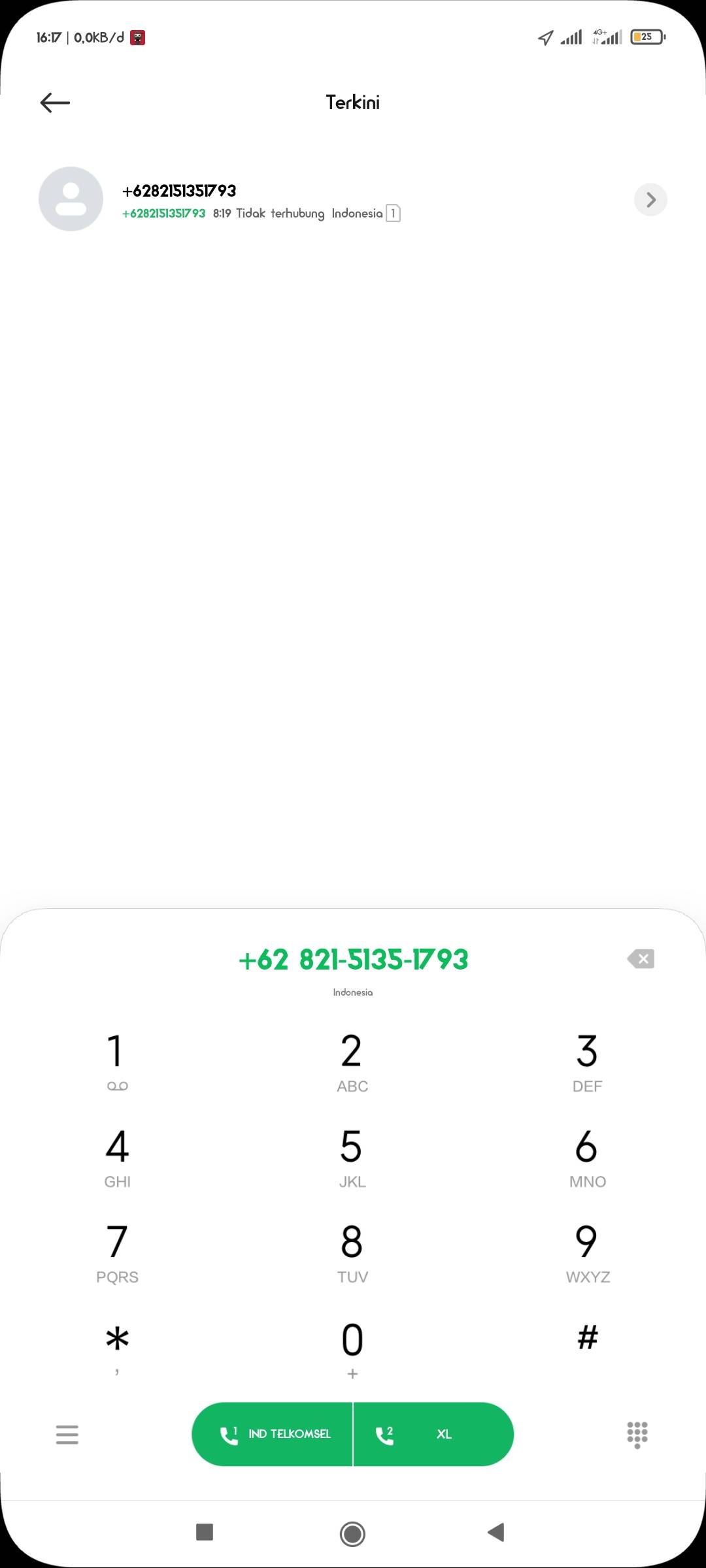Dial digit 0 on the keypad
The image size is (706, 1568).
352,1348
